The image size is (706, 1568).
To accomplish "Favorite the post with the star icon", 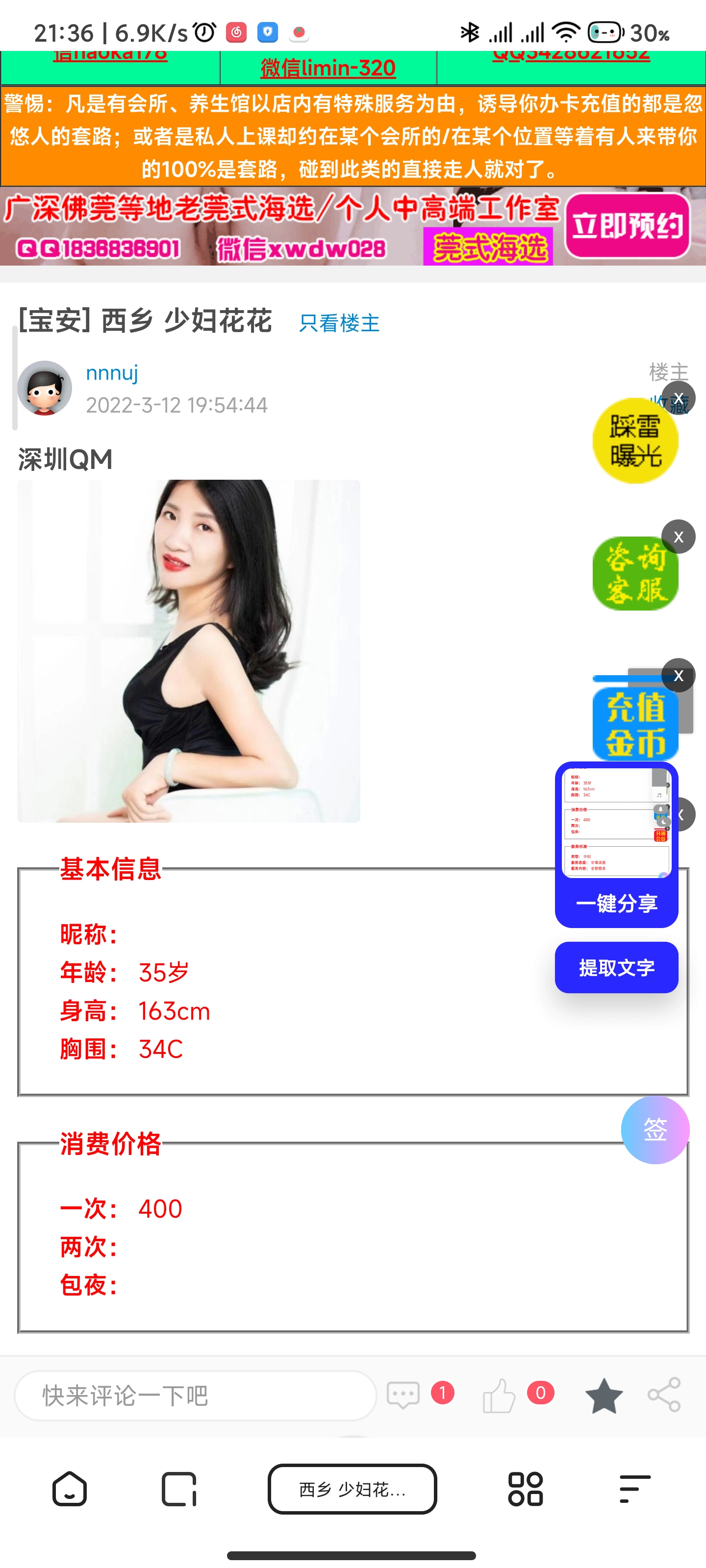I will [x=604, y=1395].
